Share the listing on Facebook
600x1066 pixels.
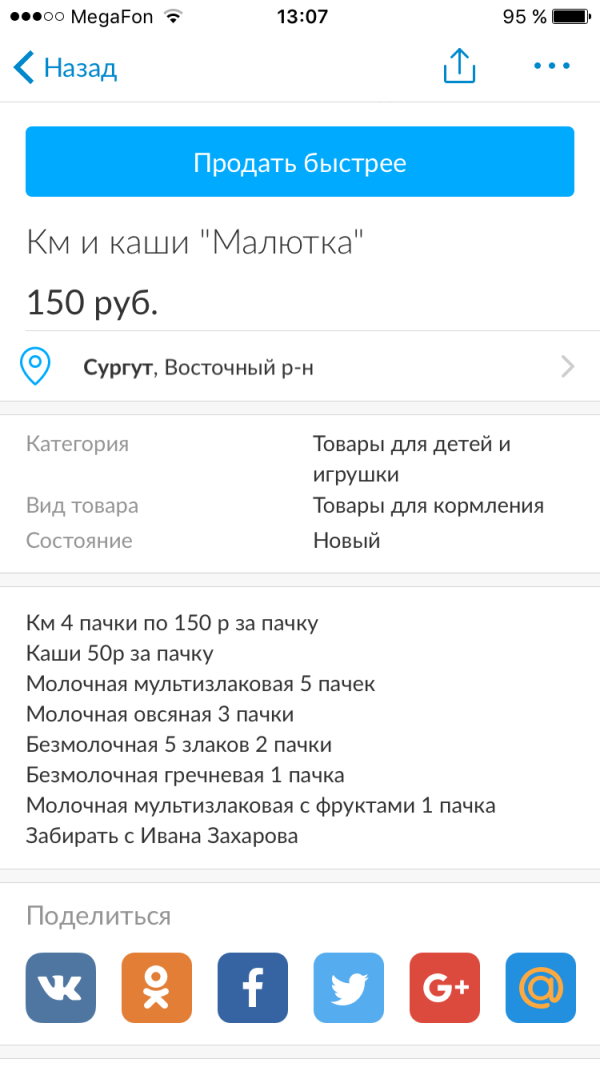click(x=253, y=987)
